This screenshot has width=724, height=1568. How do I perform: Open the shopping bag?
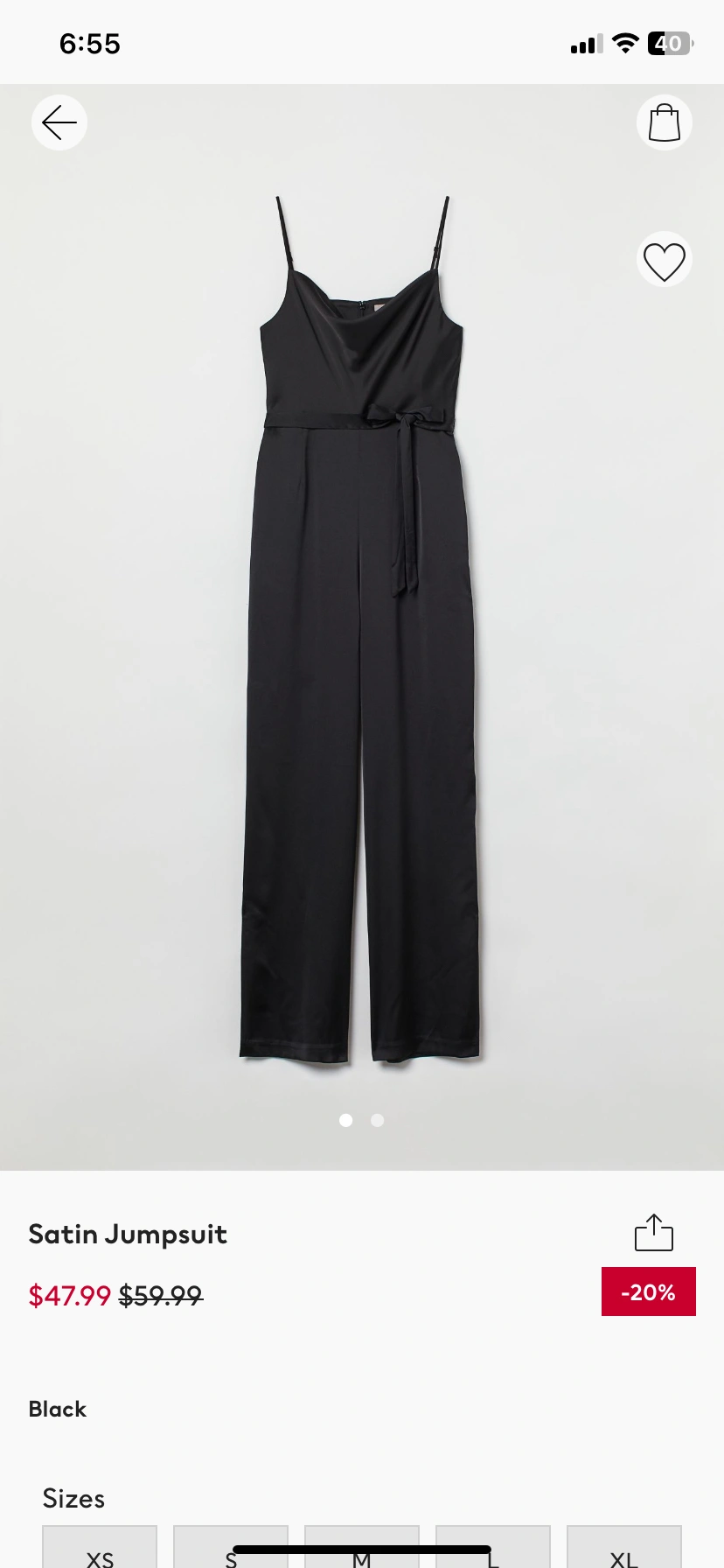click(664, 122)
